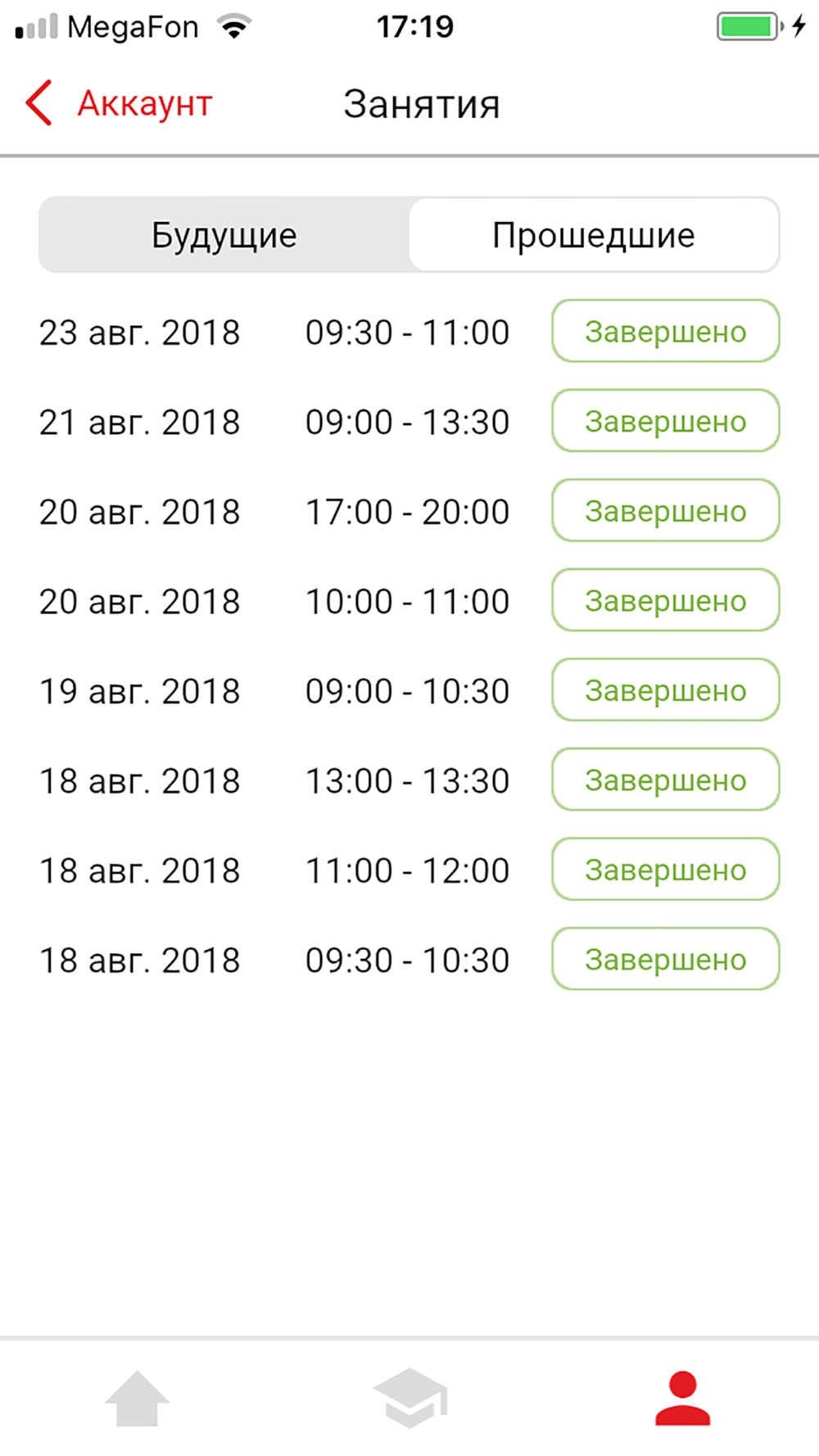
Task: Go to the home tab
Action: 137,1399
